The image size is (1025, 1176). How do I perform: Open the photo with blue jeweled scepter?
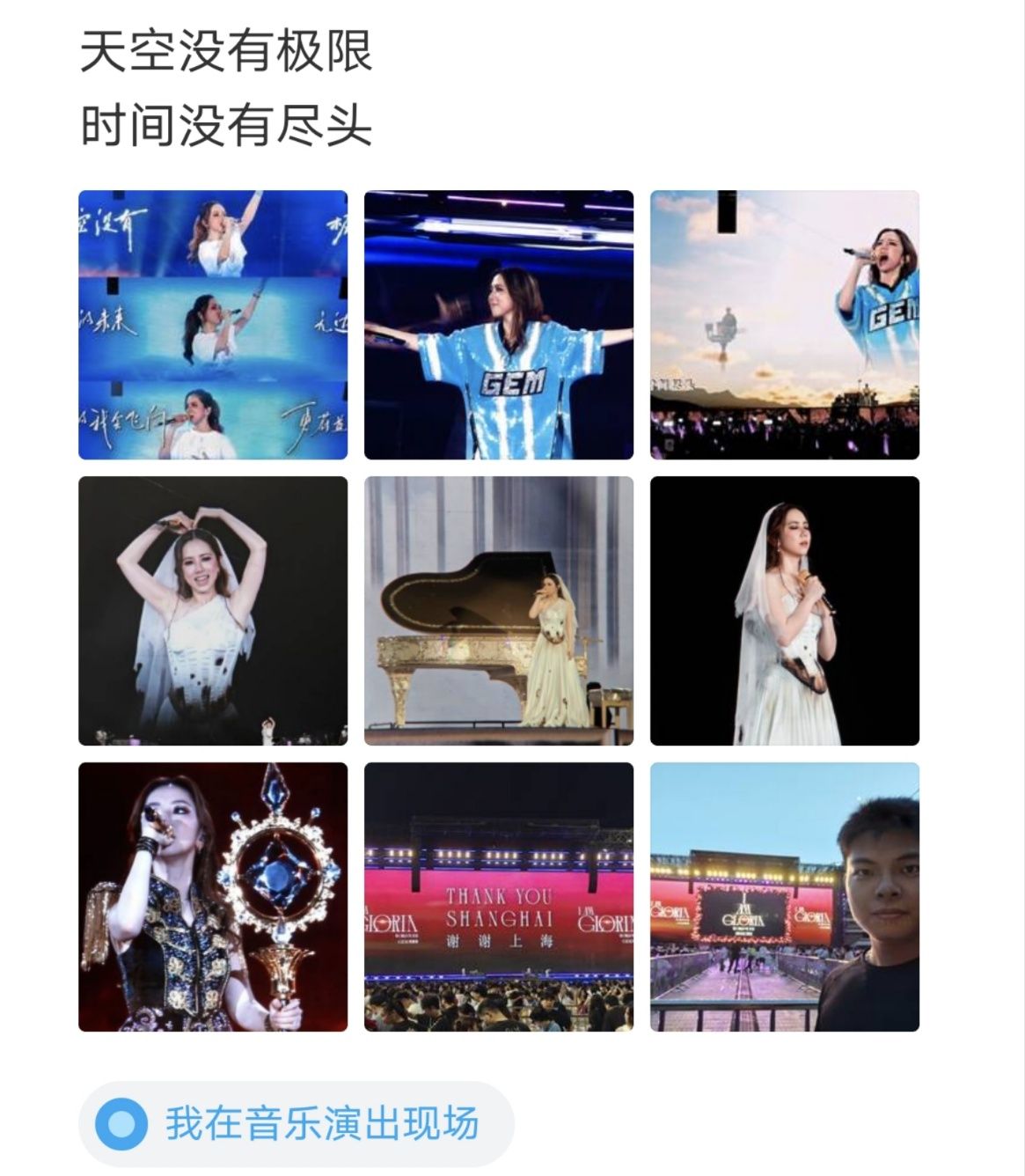click(x=213, y=896)
